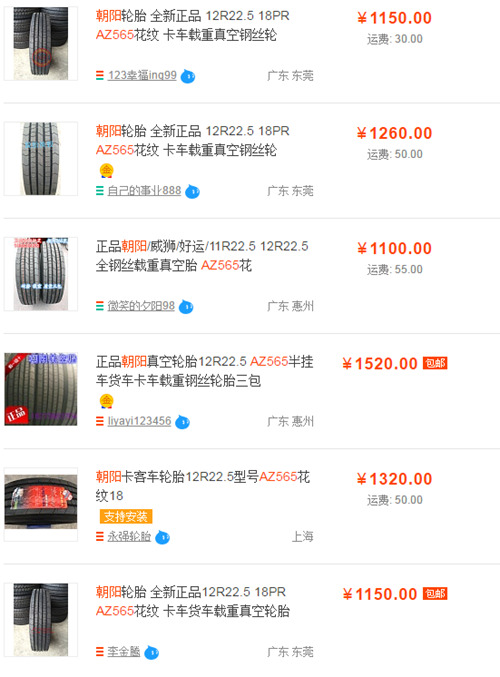Visit seller liyayi123456's shop

click(139, 421)
